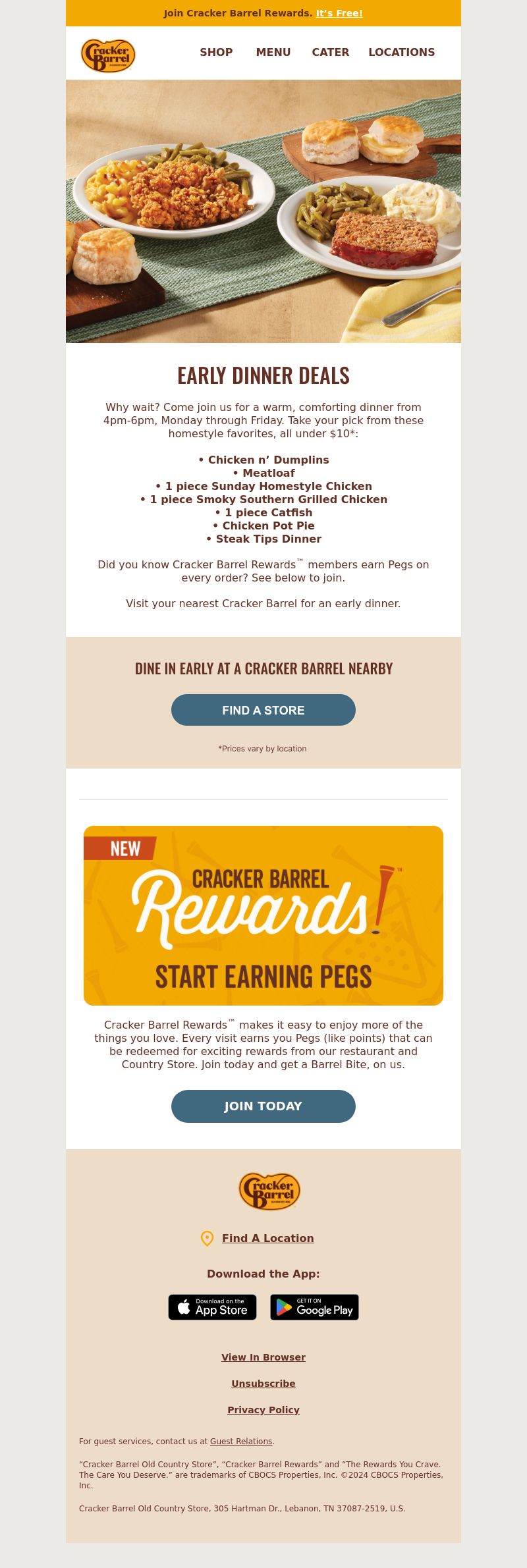The width and height of the screenshot is (527, 1568).
Task: Tap the It's Free! rewards link
Action: 339,13
